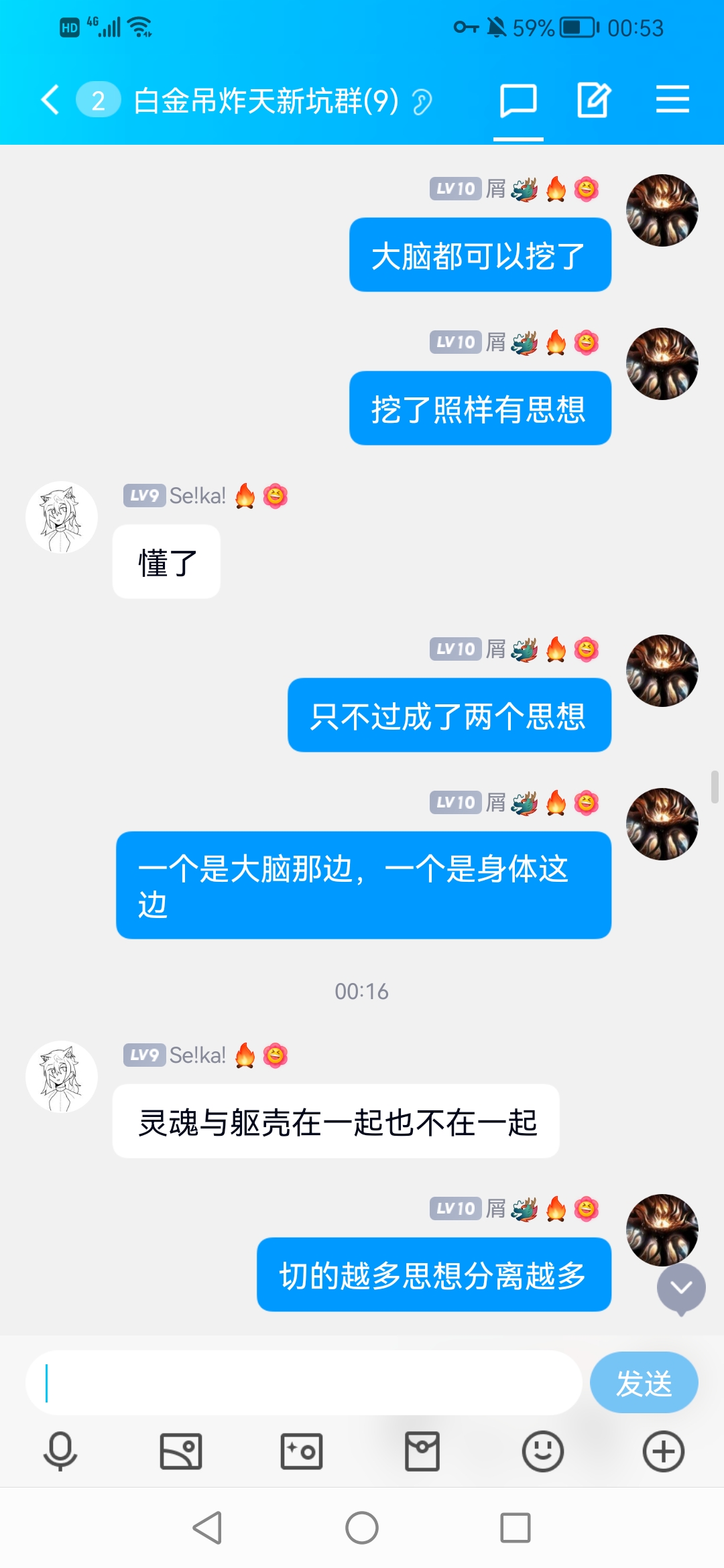Record a voice message with microphone icon

[60, 1451]
